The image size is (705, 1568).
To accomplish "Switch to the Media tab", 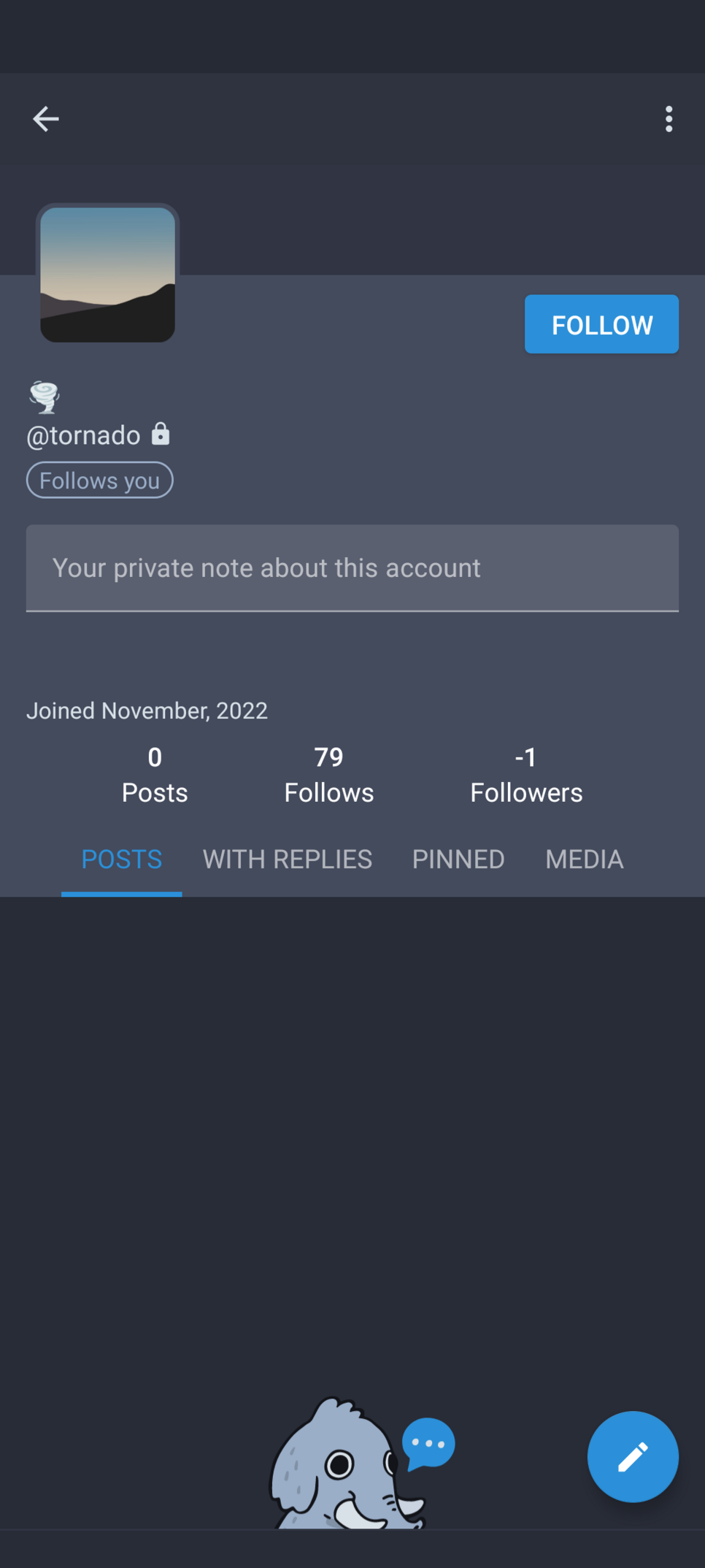I will coord(584,860).
